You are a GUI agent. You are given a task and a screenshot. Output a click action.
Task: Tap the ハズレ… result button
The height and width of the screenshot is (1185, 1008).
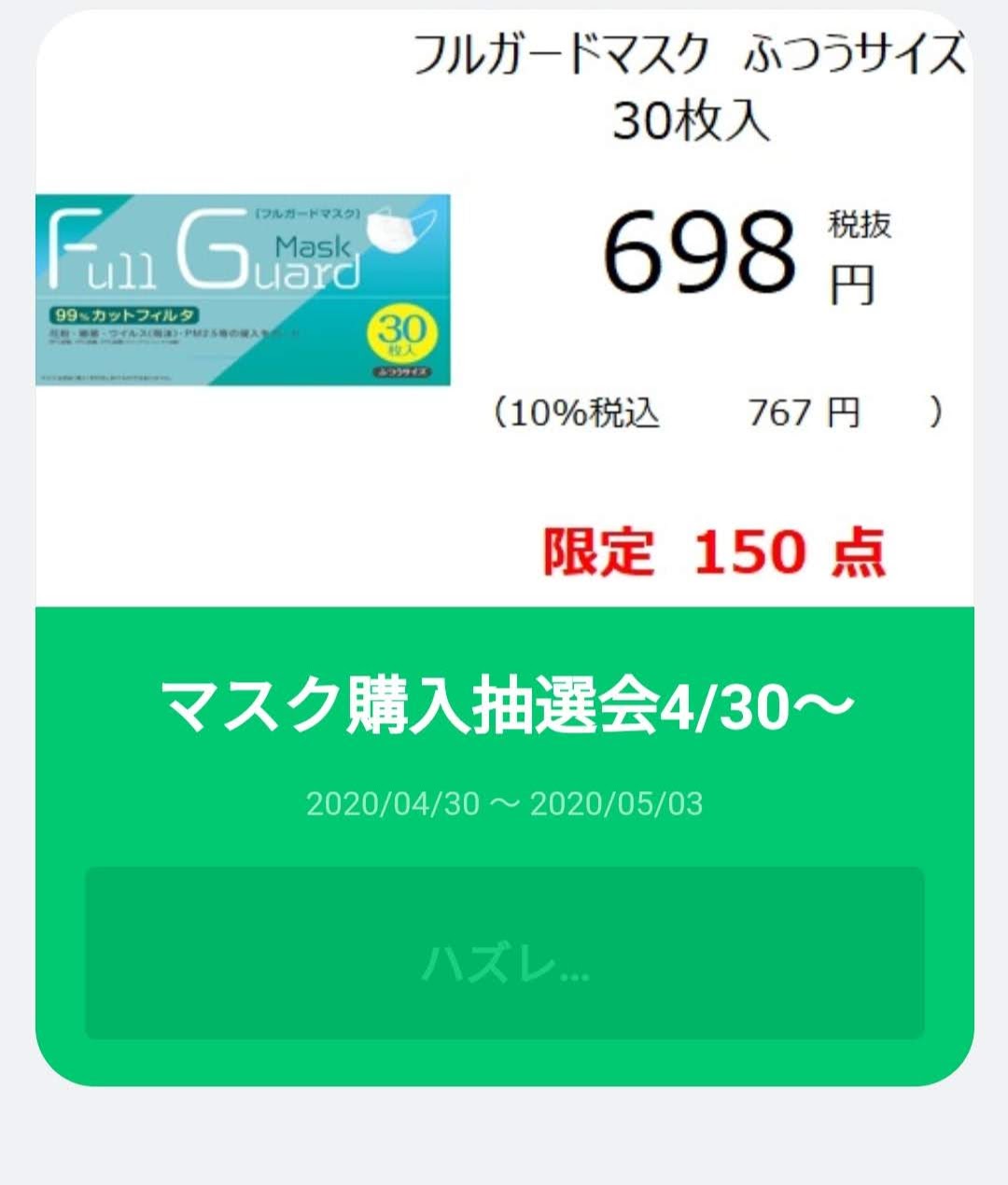[x=504, y=954]
